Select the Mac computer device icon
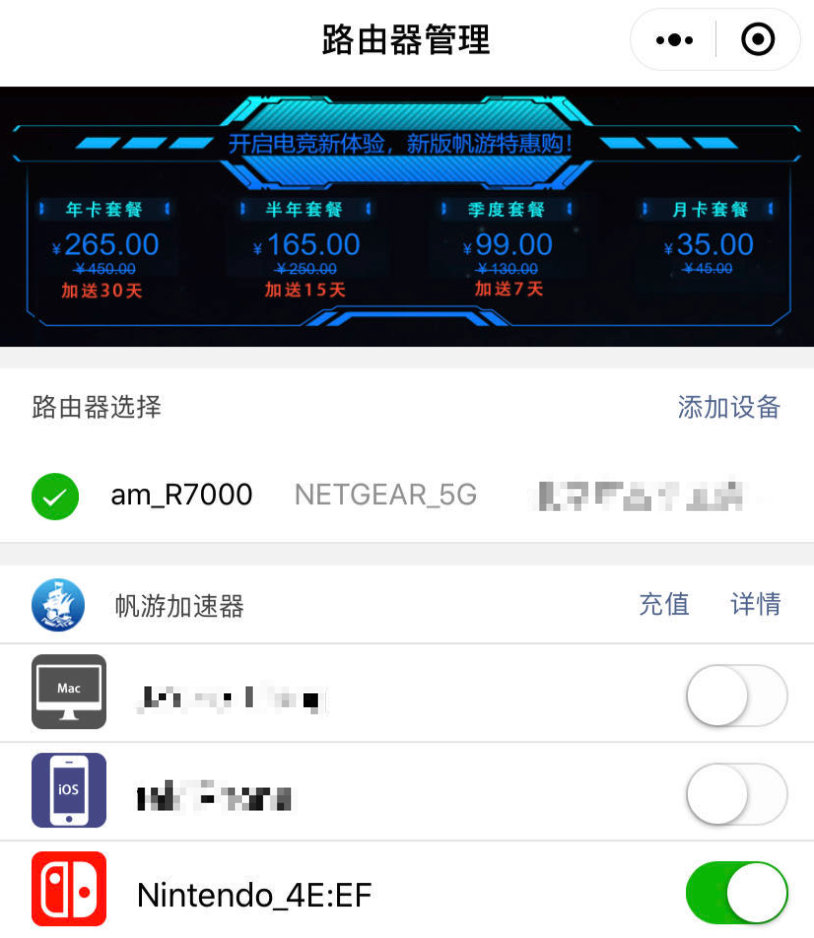Viewport: 814px width, 938px height. click(x=67, y=691)
